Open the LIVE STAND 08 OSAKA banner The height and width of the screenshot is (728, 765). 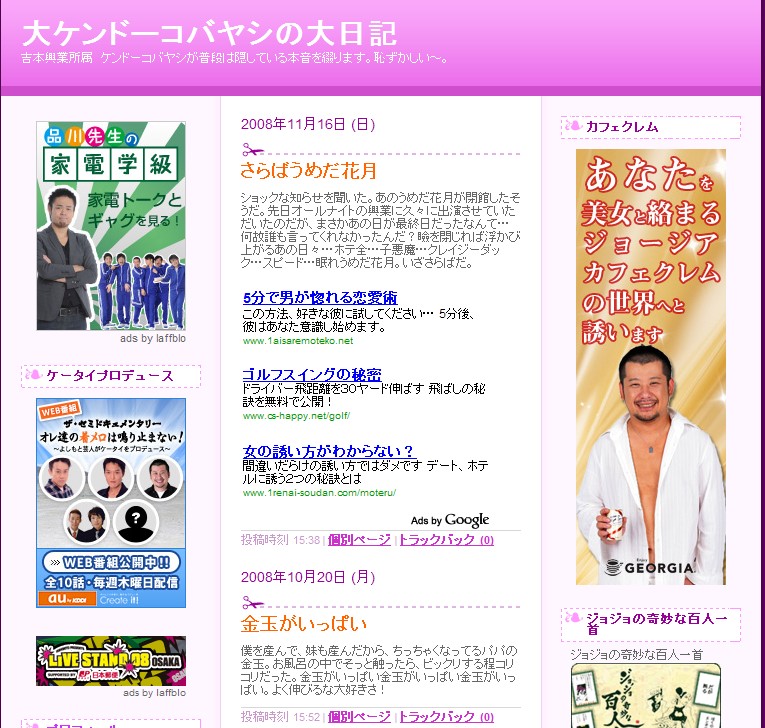click(111, 661)
